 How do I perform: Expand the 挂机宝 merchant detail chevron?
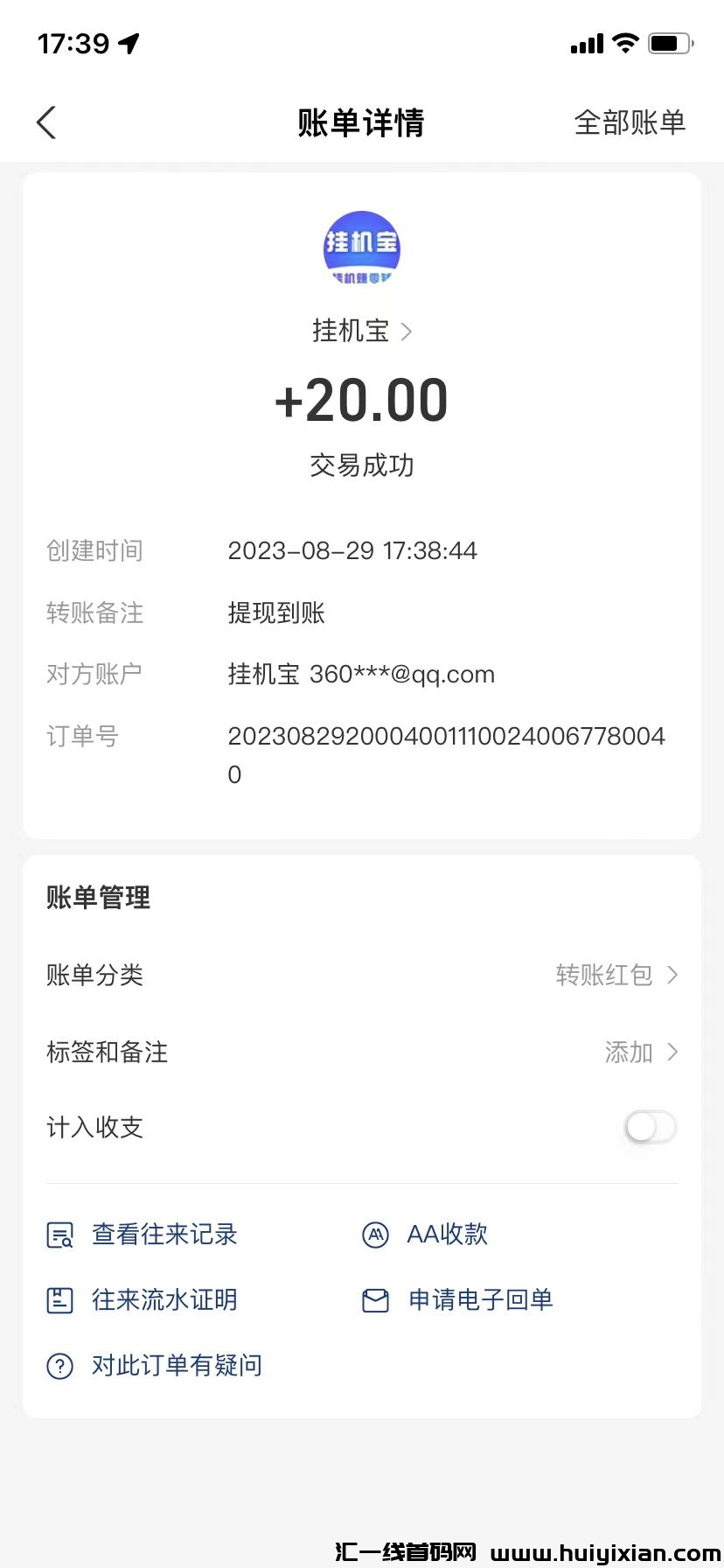pos(406,332)
